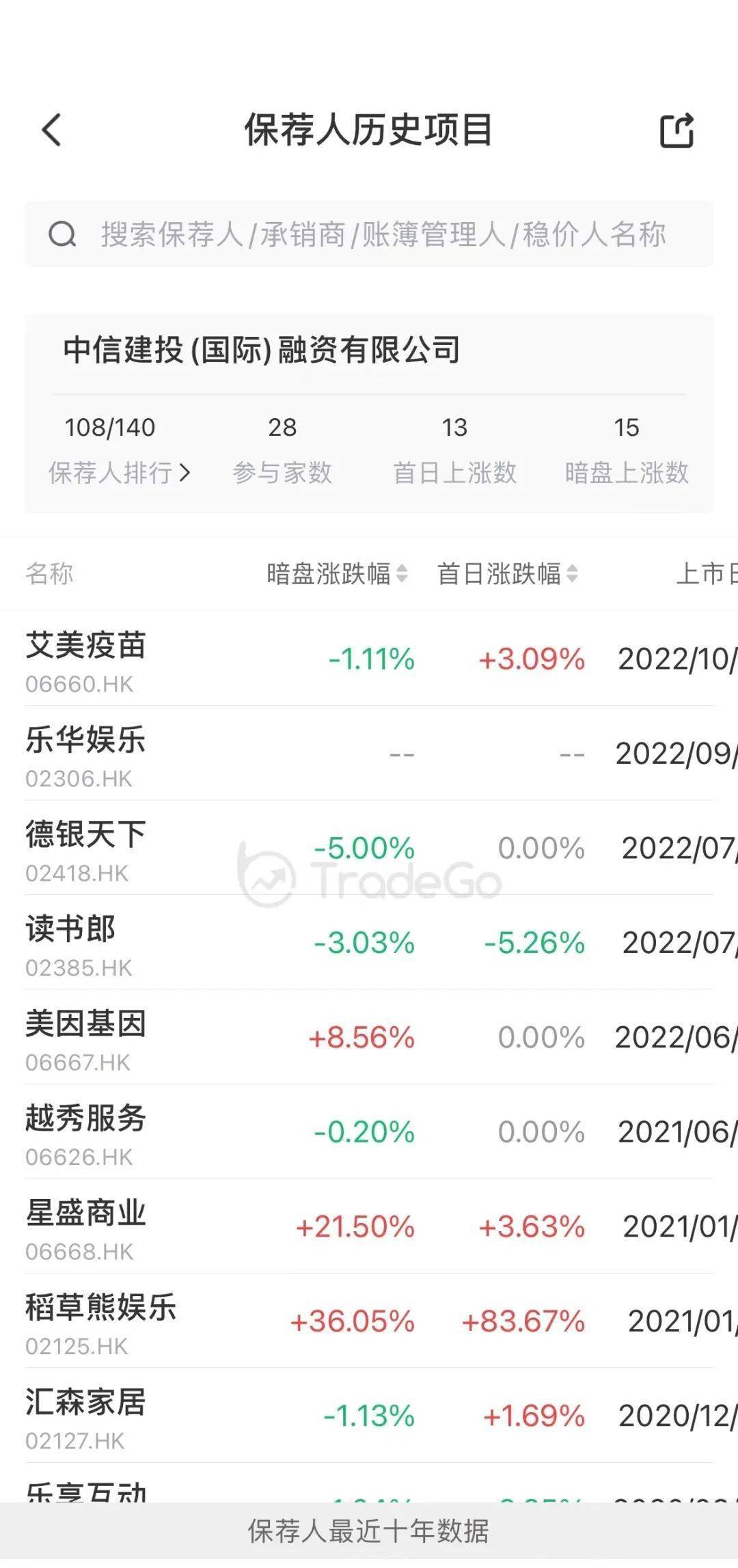This screenshot has height=1568, width=738.
Task: Open the 越秀服务 06626.HK row
Action: [369, 1132]
